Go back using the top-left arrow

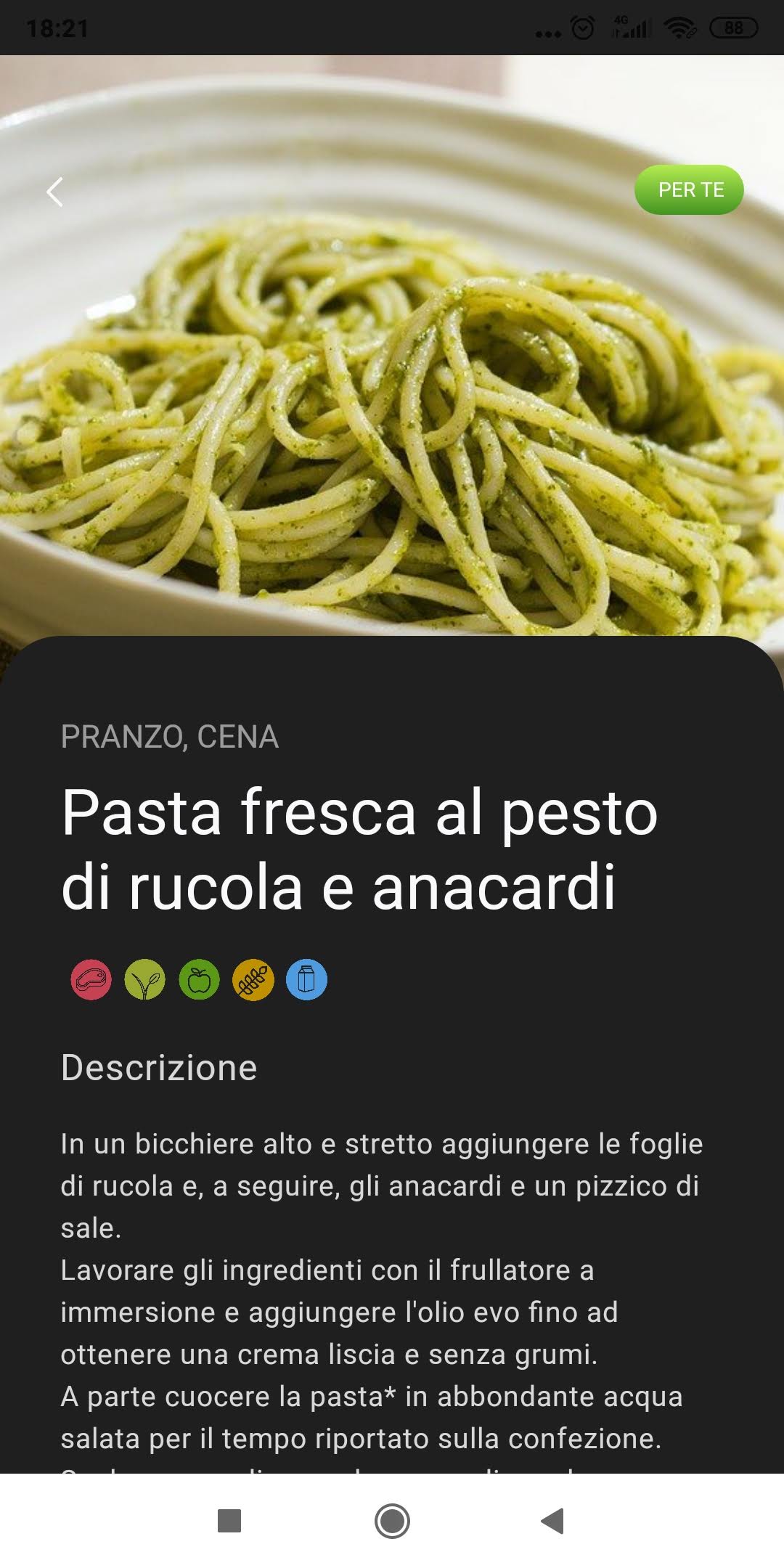click(54, 192)
